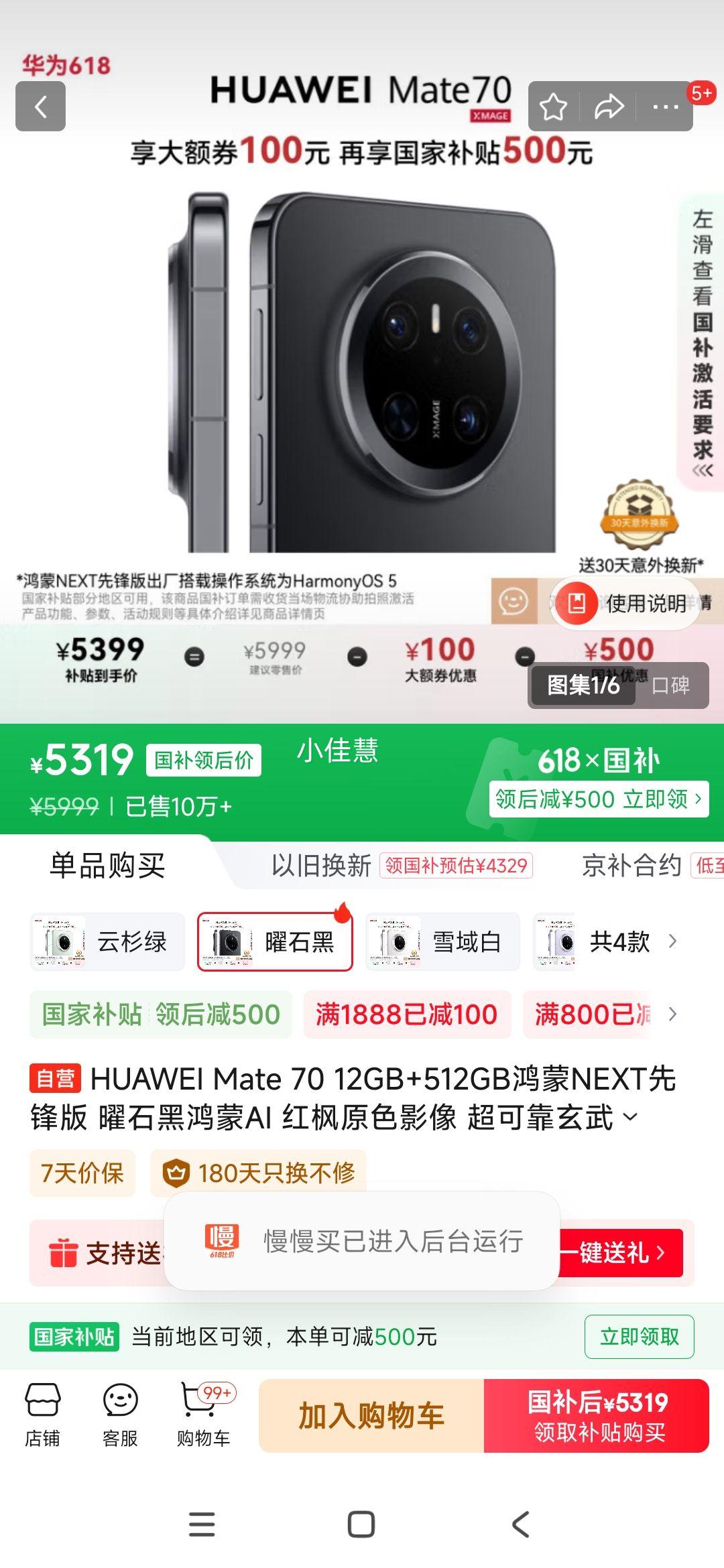Expand the full product title

[x=630, y=1118]
